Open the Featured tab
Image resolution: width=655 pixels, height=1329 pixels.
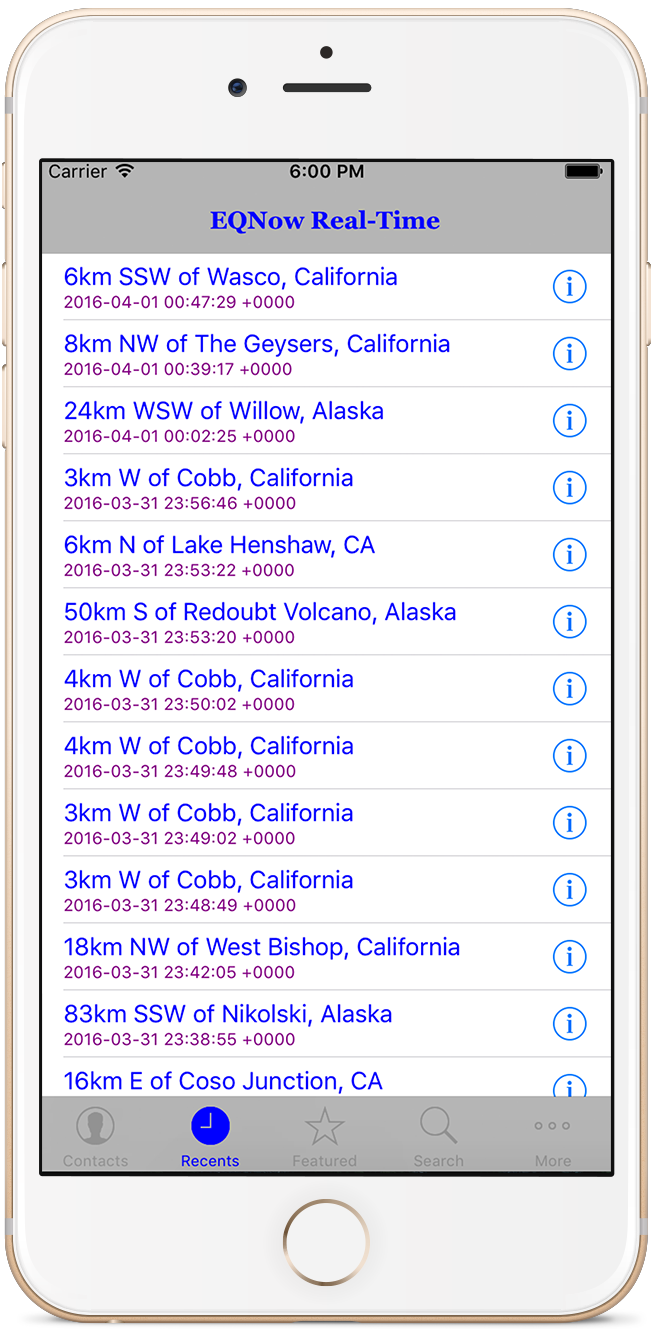324,1136
